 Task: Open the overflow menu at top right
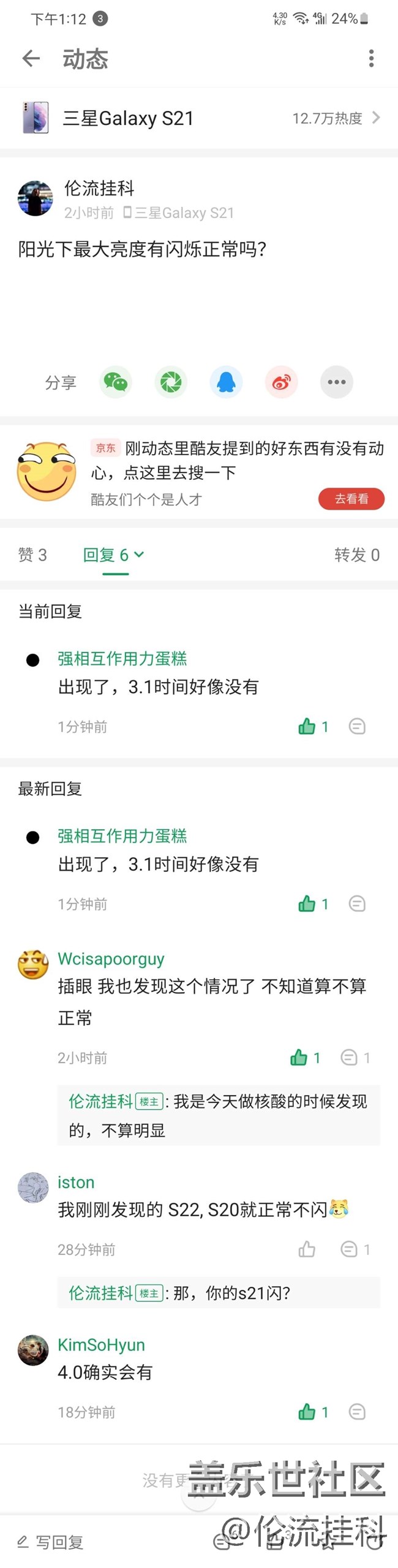pyautogui.click(x=371, y=59)
